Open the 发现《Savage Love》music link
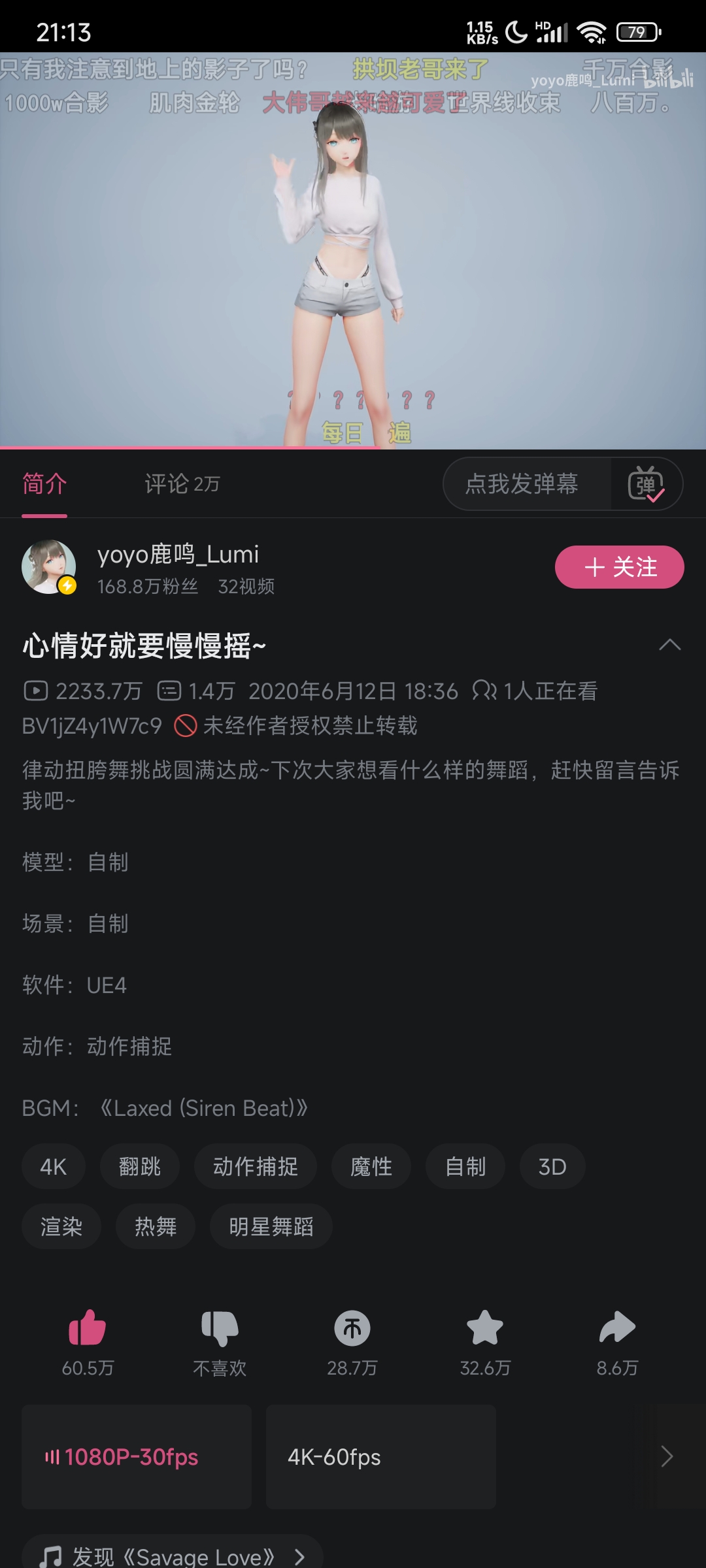 [173, 1556]
